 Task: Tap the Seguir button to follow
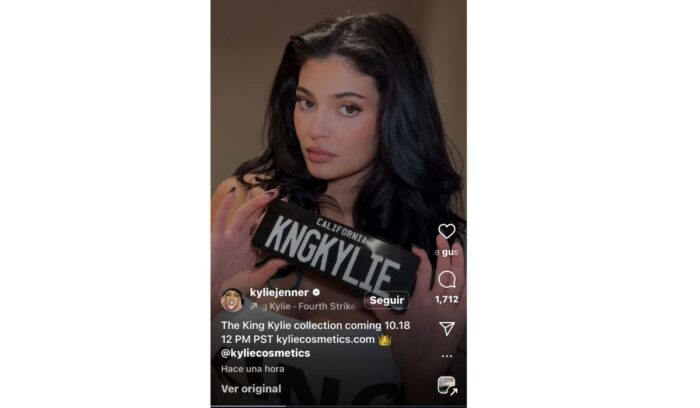386,300
